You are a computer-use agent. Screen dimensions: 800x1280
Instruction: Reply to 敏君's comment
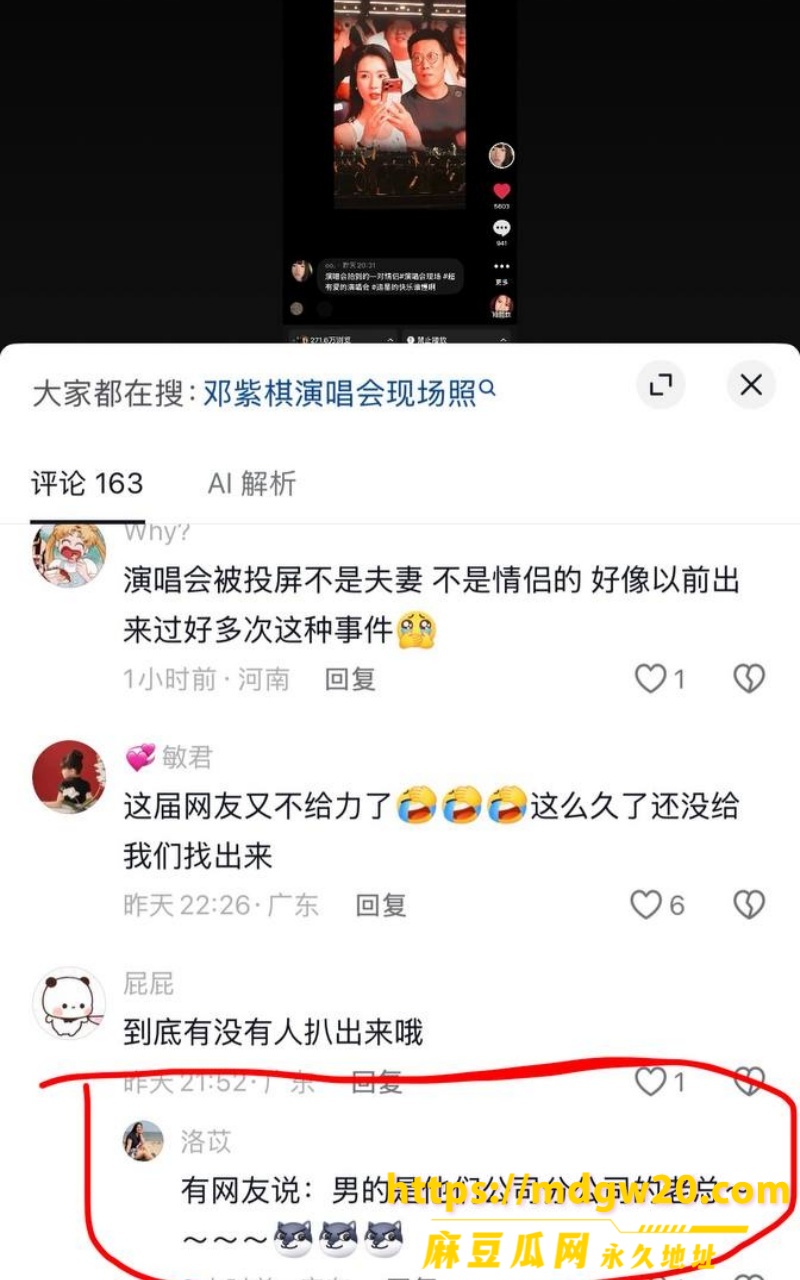pyautogui.click(x=381, y=905)
